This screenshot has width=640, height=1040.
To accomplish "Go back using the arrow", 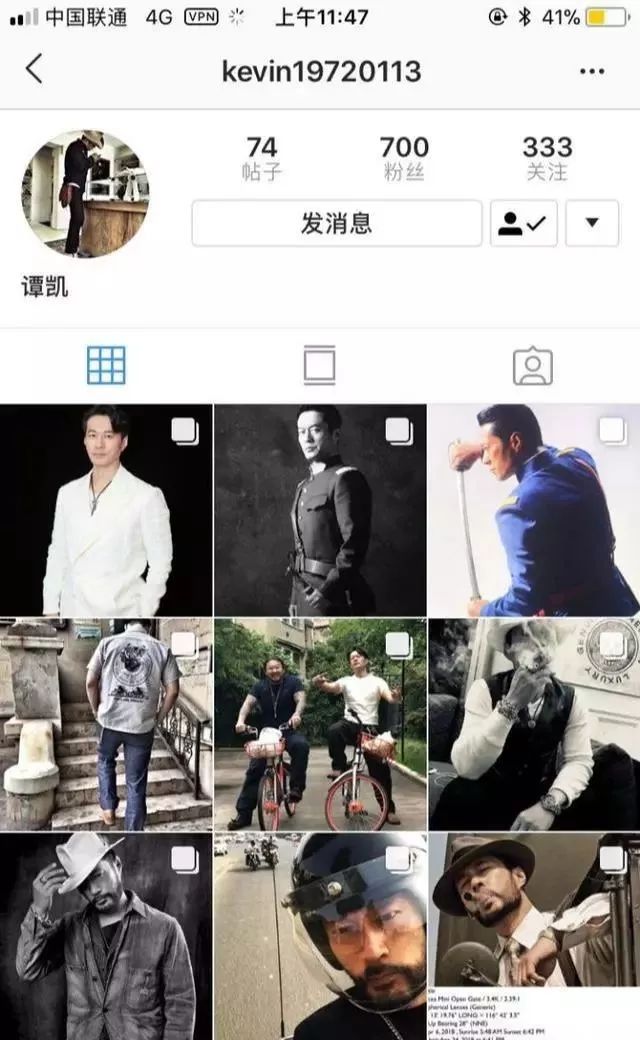I will pyautogui.click(x=34, y=70).
